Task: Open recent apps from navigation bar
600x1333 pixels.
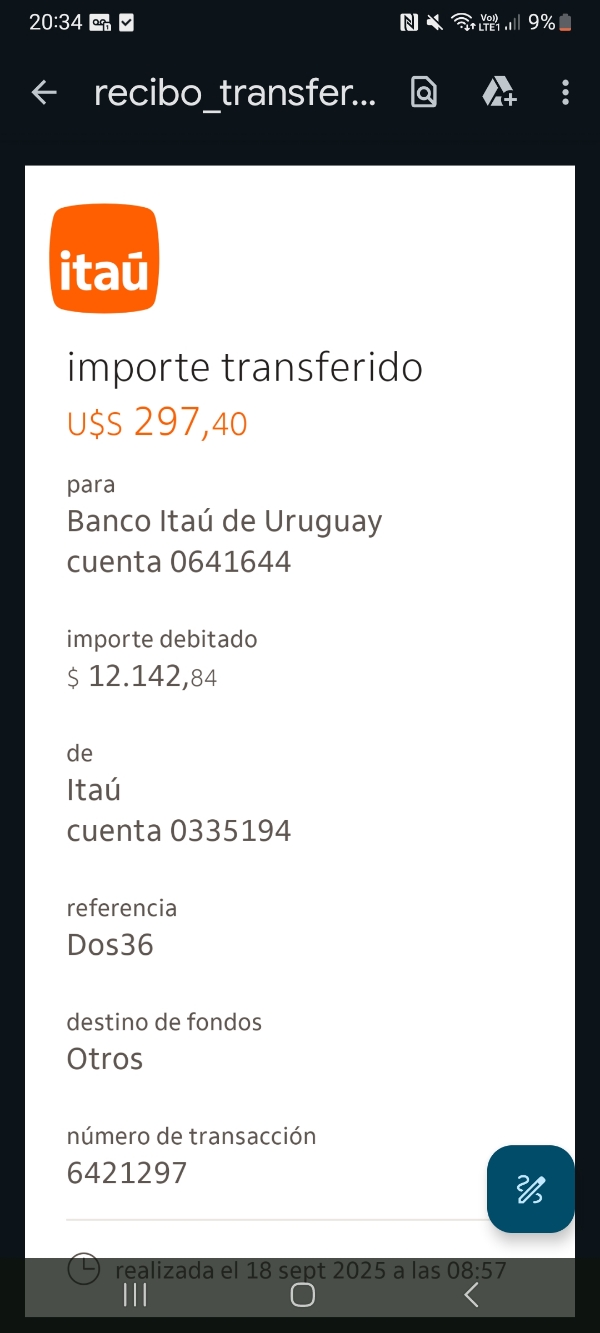Action: [134, 1296]
